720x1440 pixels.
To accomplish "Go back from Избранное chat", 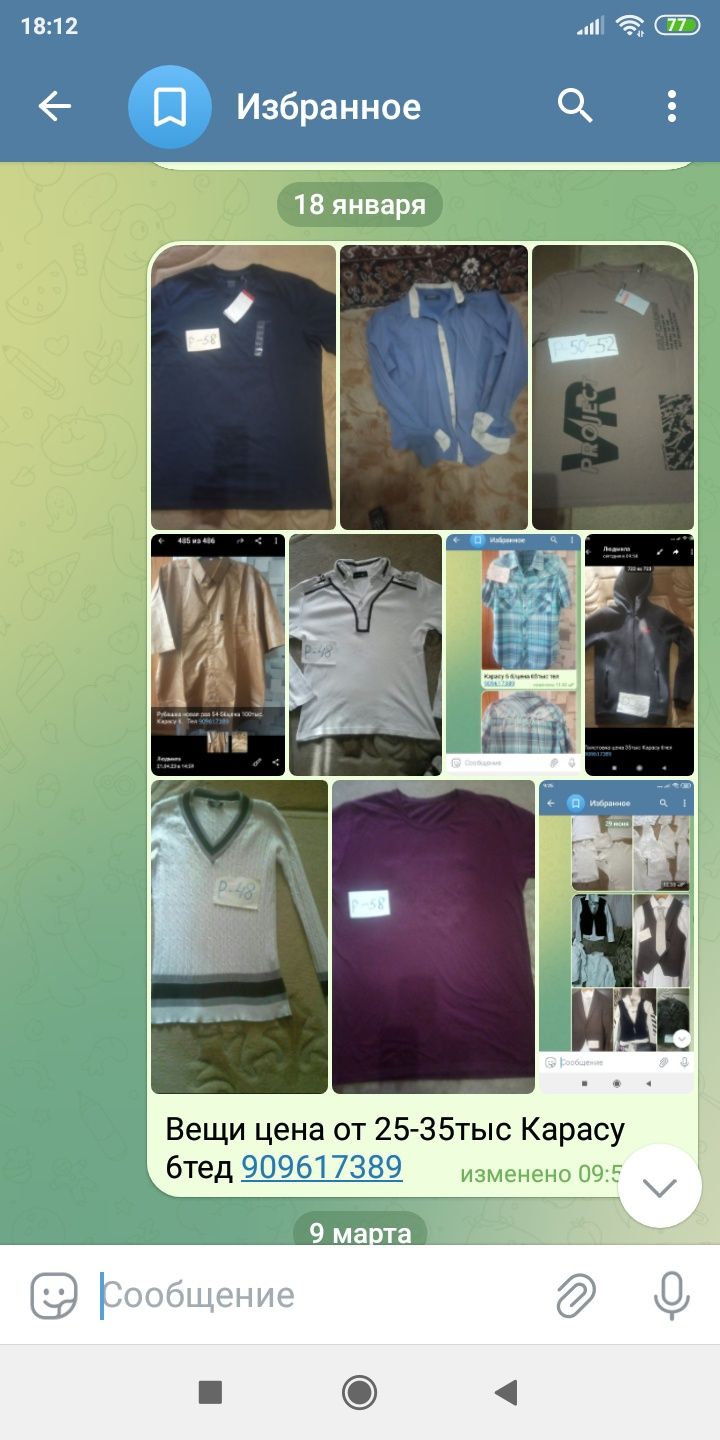I will 54,106.
